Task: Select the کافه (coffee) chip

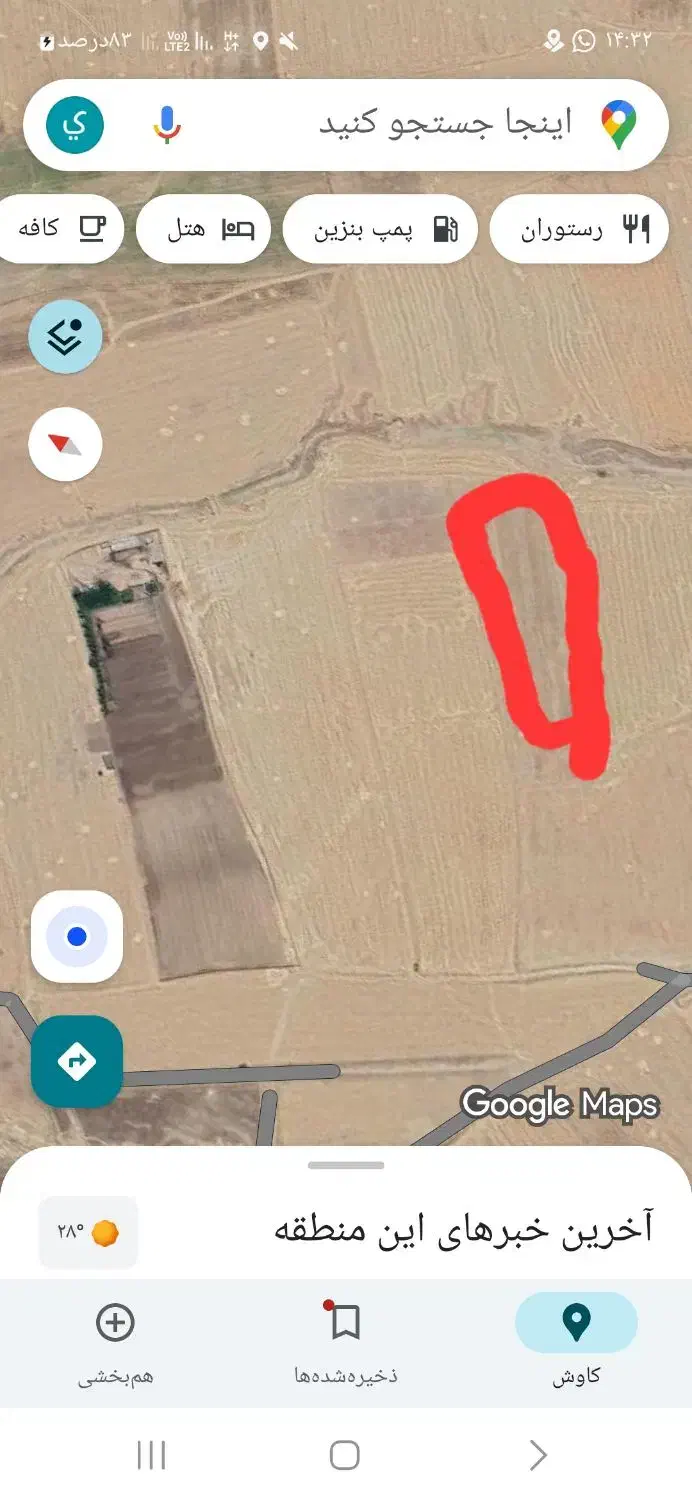Action: point(60,229)
